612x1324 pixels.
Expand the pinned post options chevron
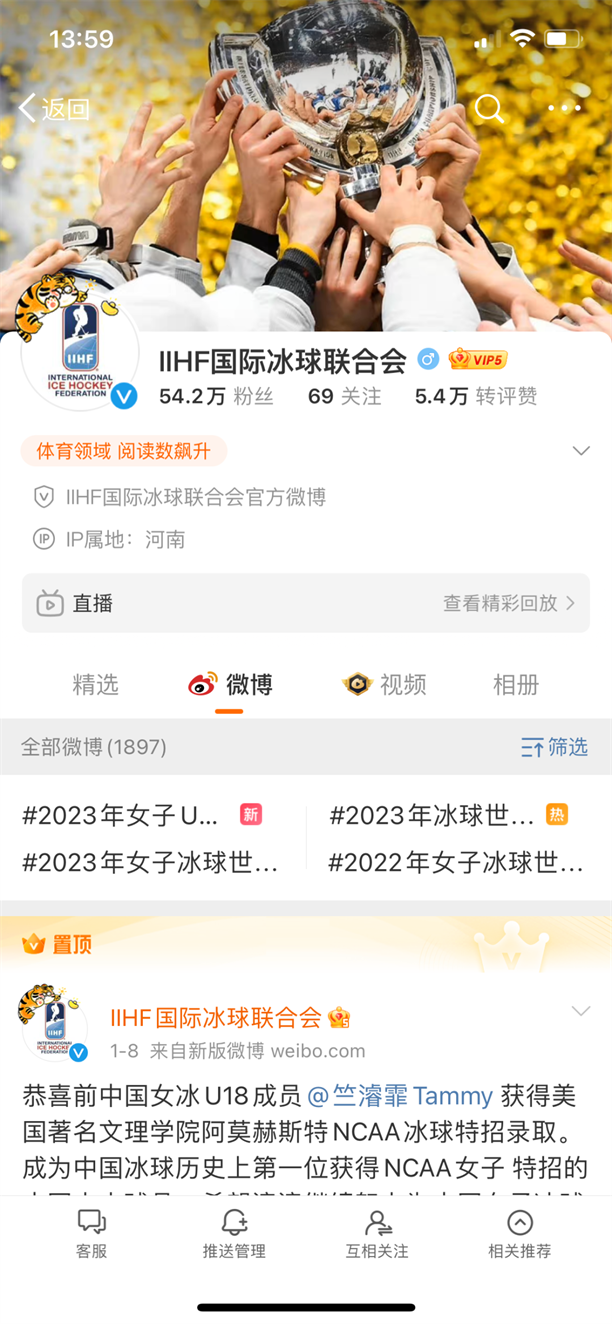tap(581, 1011)
